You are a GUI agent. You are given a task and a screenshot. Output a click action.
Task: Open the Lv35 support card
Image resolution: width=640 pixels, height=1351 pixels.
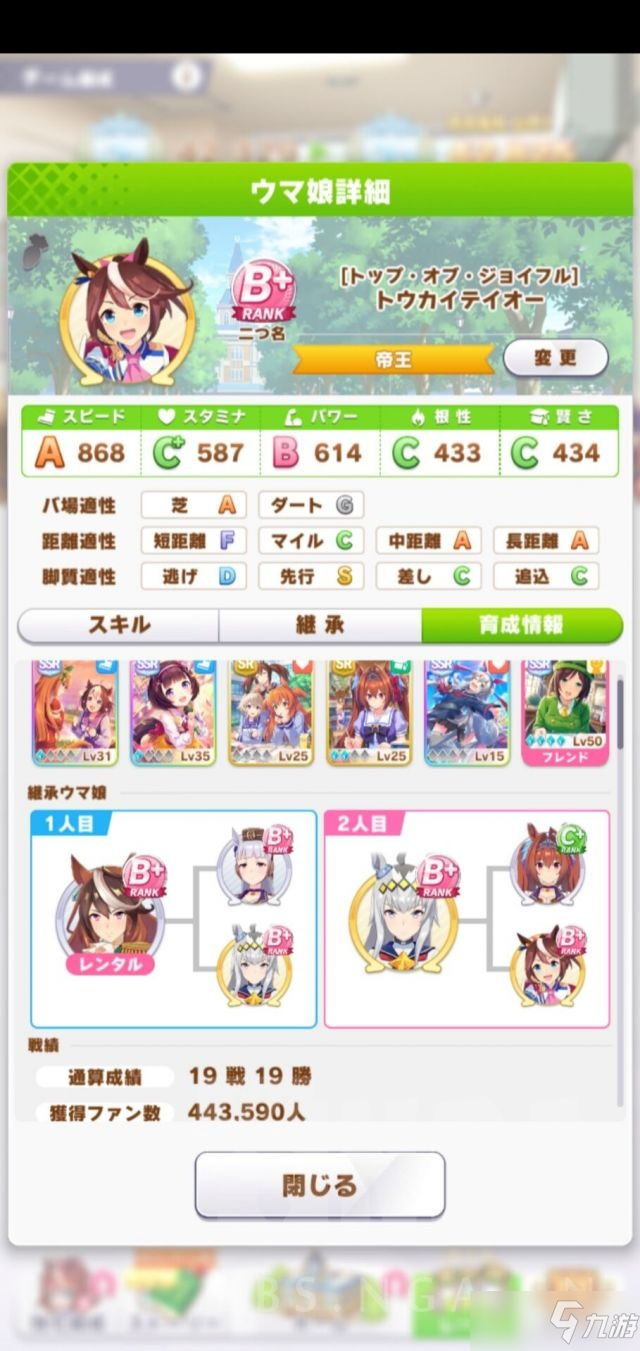(x=173, y=712)
